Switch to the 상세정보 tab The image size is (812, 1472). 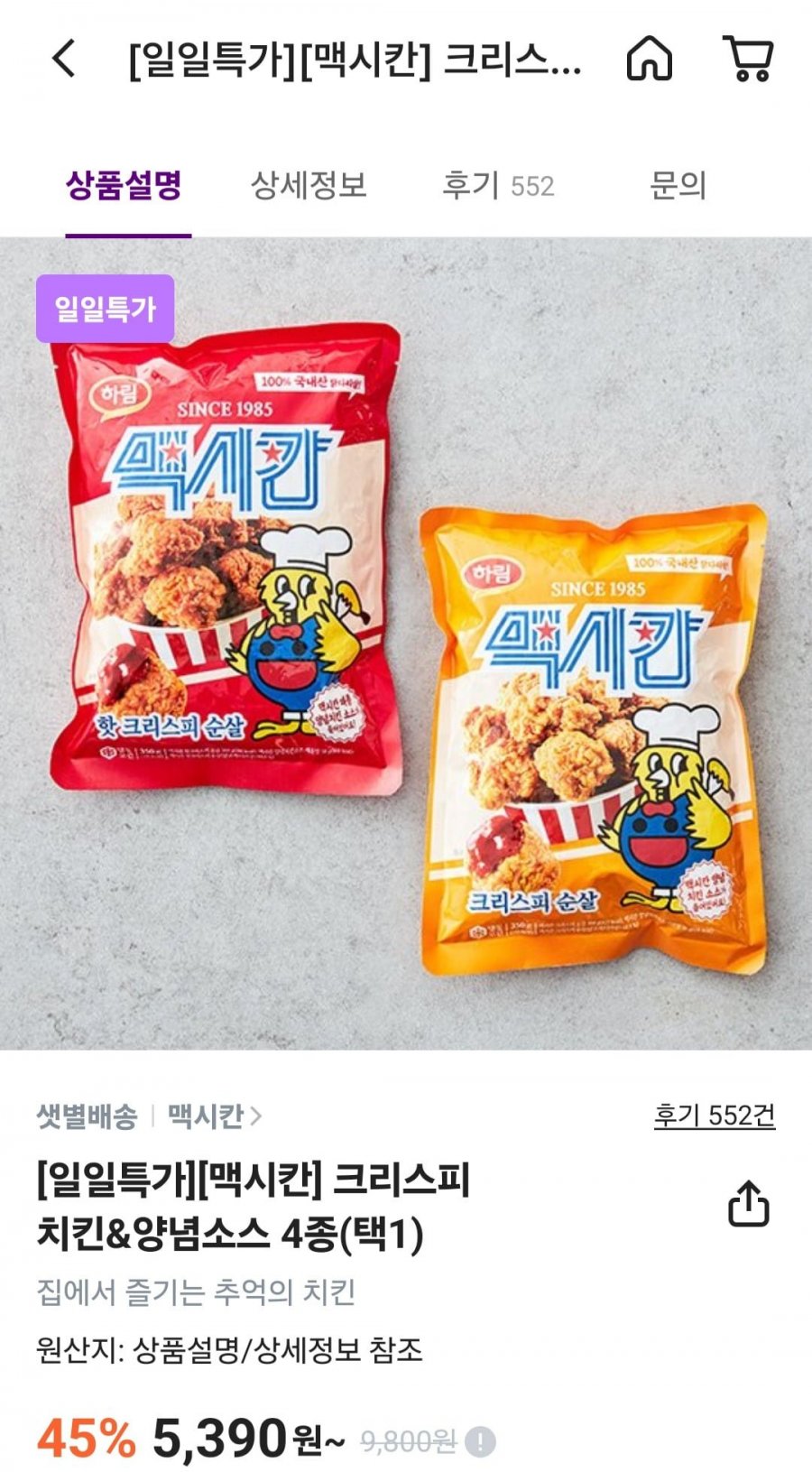[x=309, y=185]
